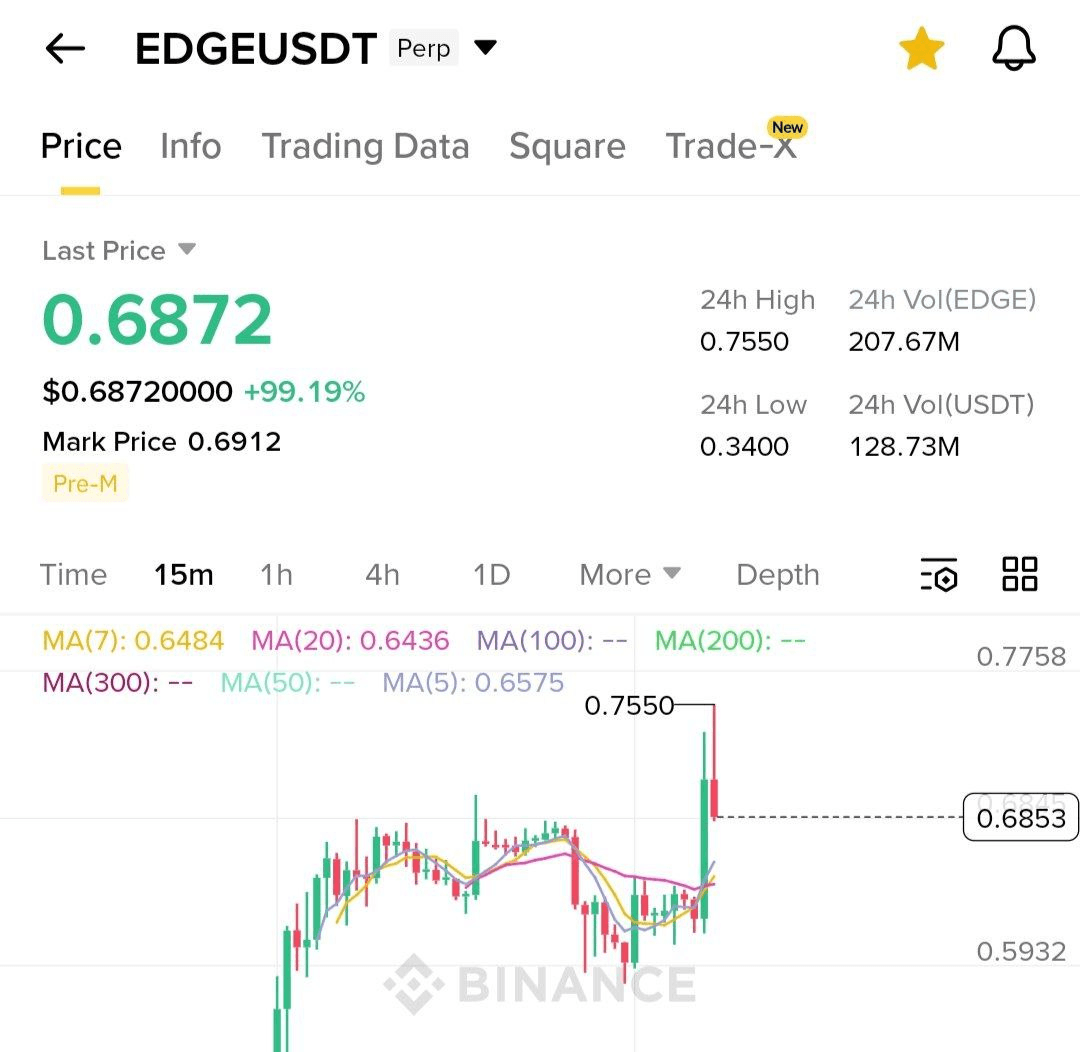The width and height of the screenshot is (1080, 1052).
Task: Open the chart indicator settings icon
Action: (938, 575)
